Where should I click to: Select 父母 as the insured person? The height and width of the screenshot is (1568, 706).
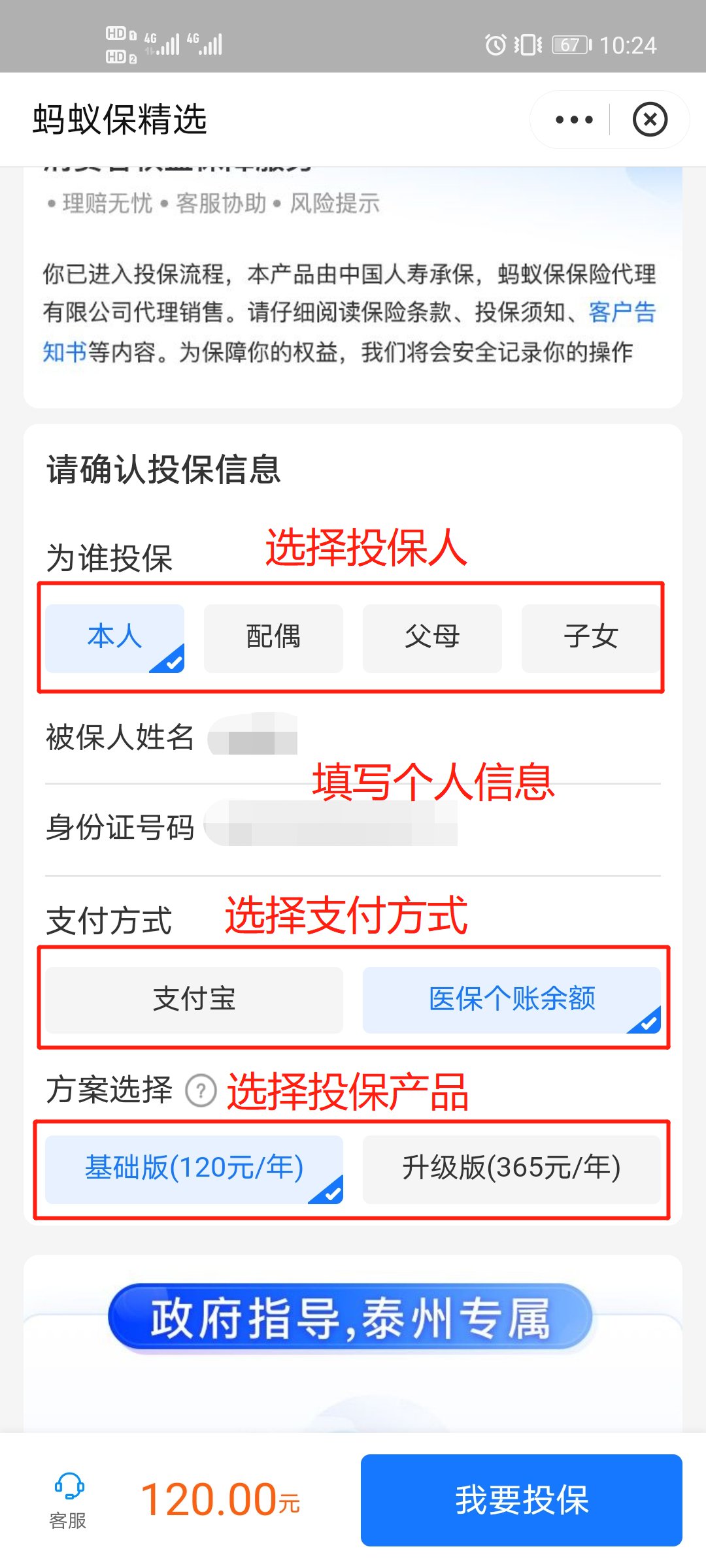[x=432, y=638]
